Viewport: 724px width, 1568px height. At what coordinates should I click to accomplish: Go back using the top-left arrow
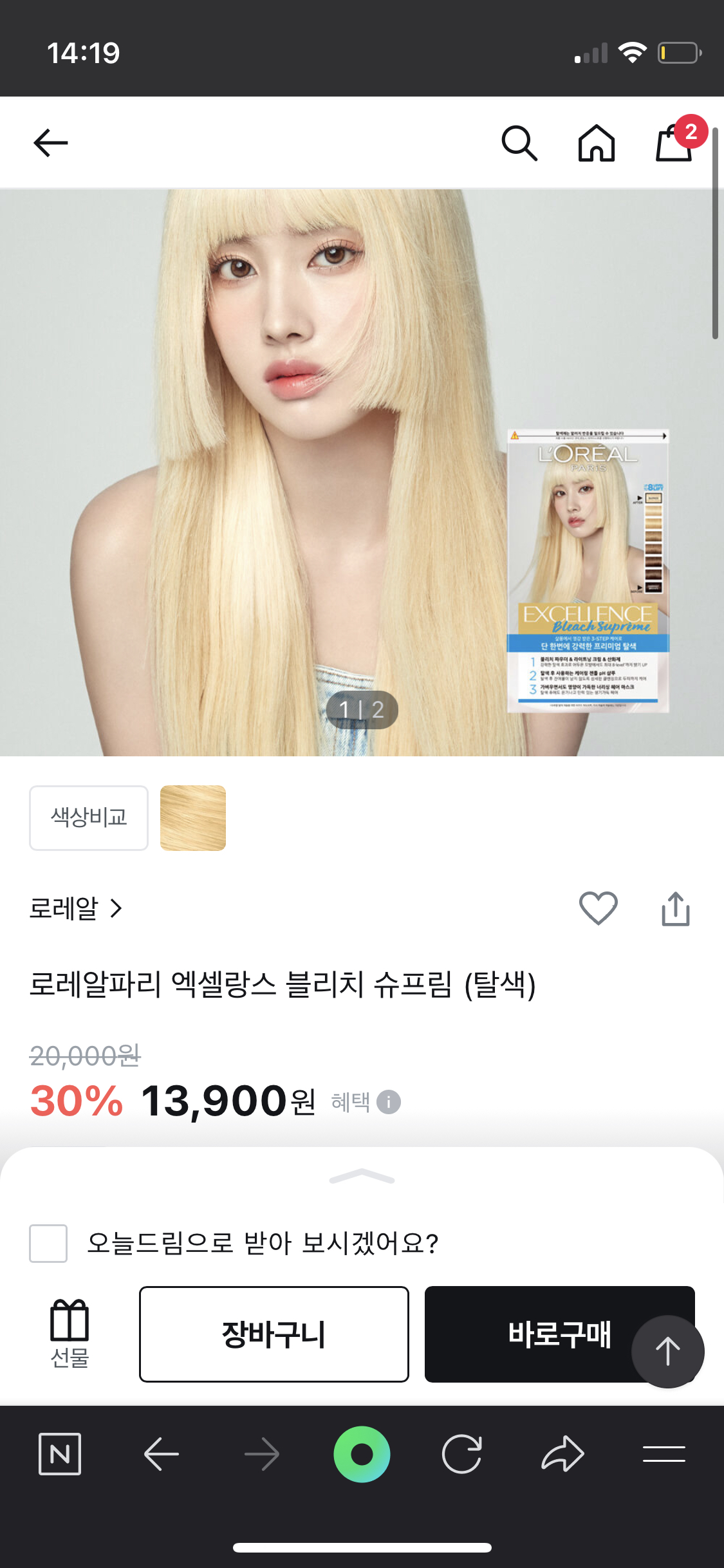51,143
